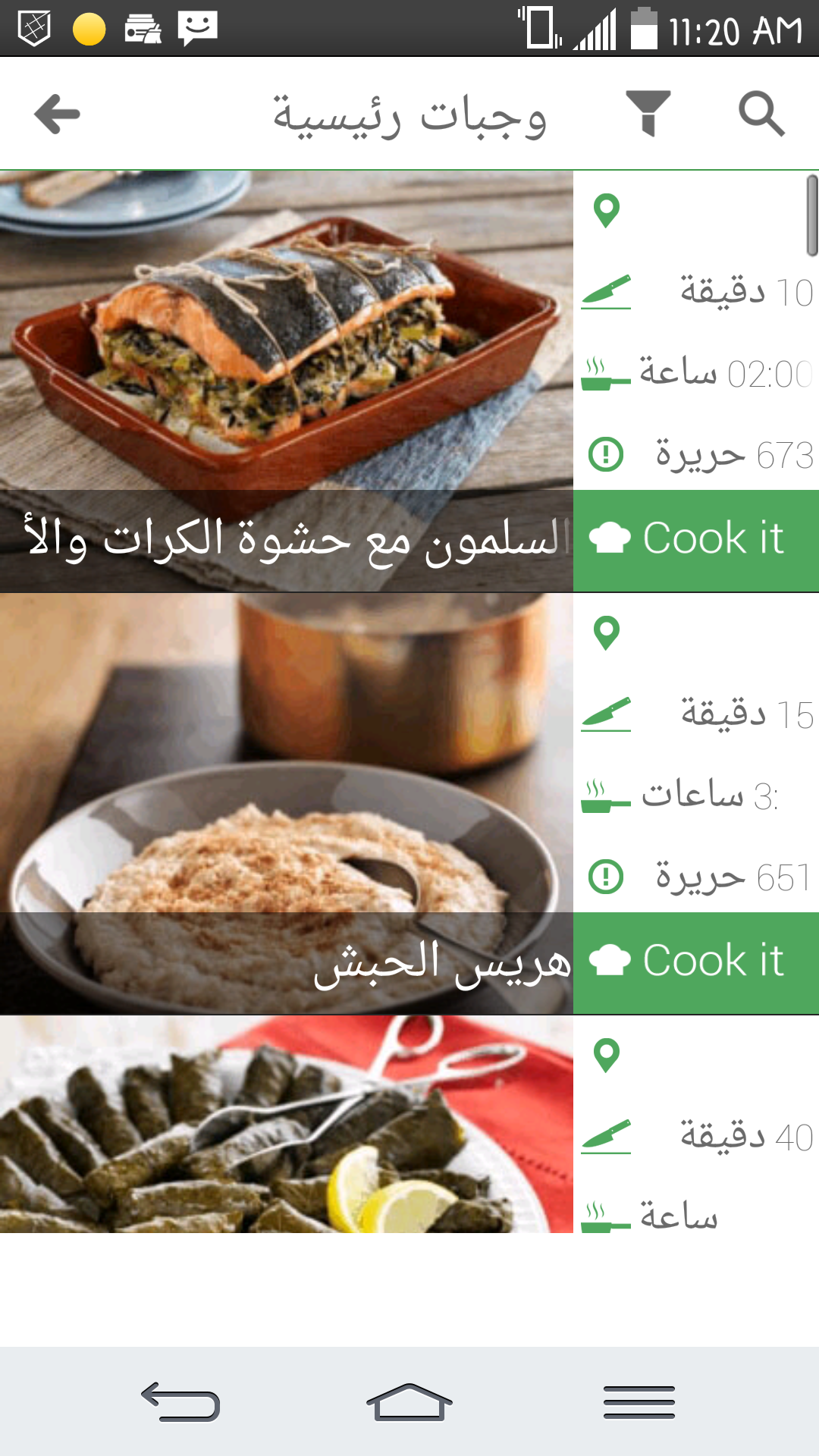Tap the back navigation button at bottom left
The height and width of the screenshot is (1456, 819).
point(180,1401)
